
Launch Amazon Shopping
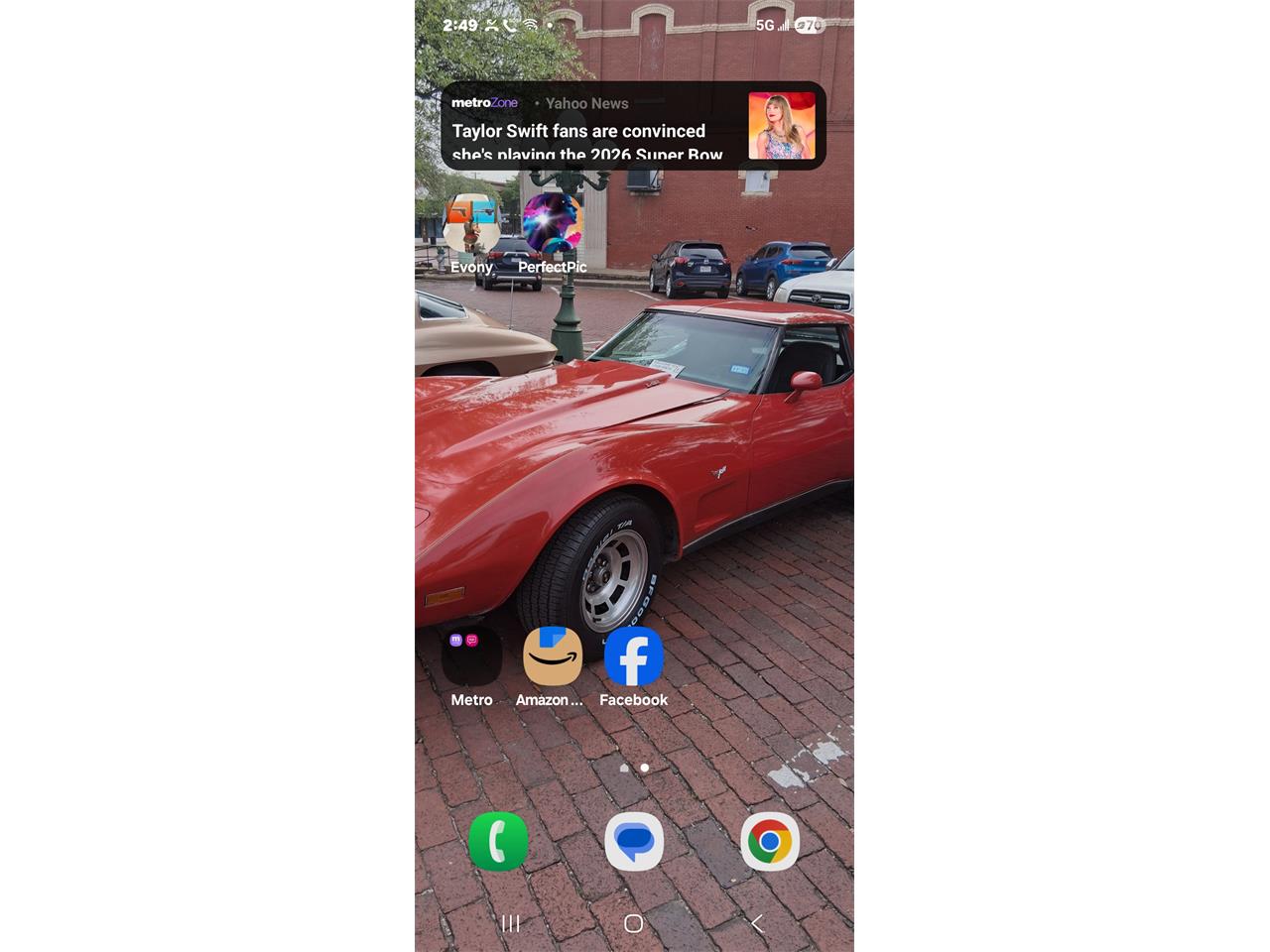pos(553,656)
